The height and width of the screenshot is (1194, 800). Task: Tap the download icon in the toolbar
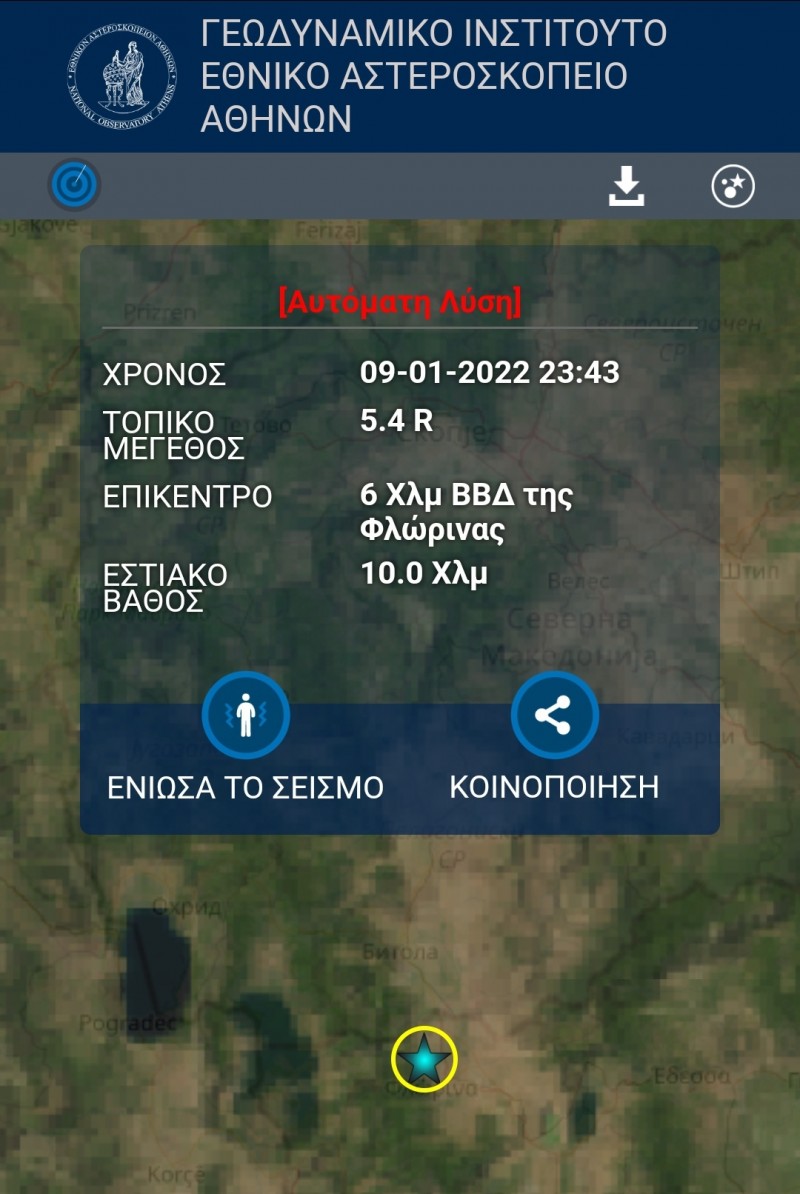pyautogui.click(x=627, y=186)
